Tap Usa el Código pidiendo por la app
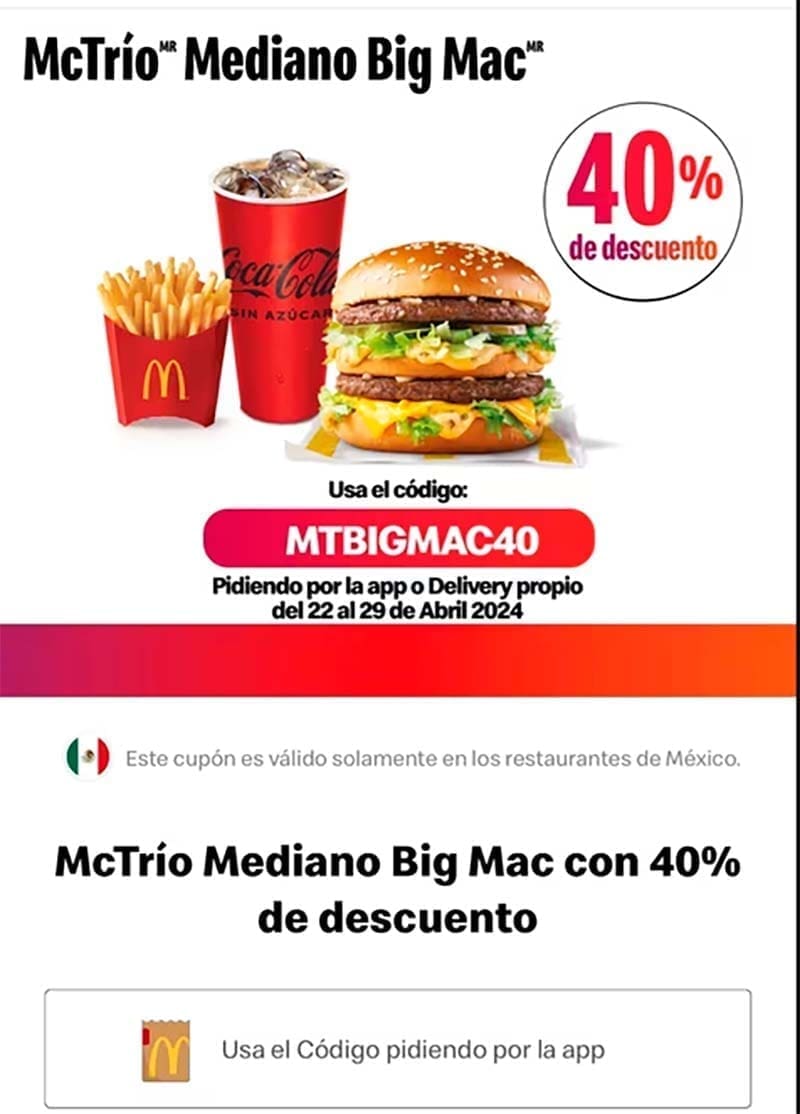The width and height of the screenshot is (800, 1114). (x=398, y=1049)
